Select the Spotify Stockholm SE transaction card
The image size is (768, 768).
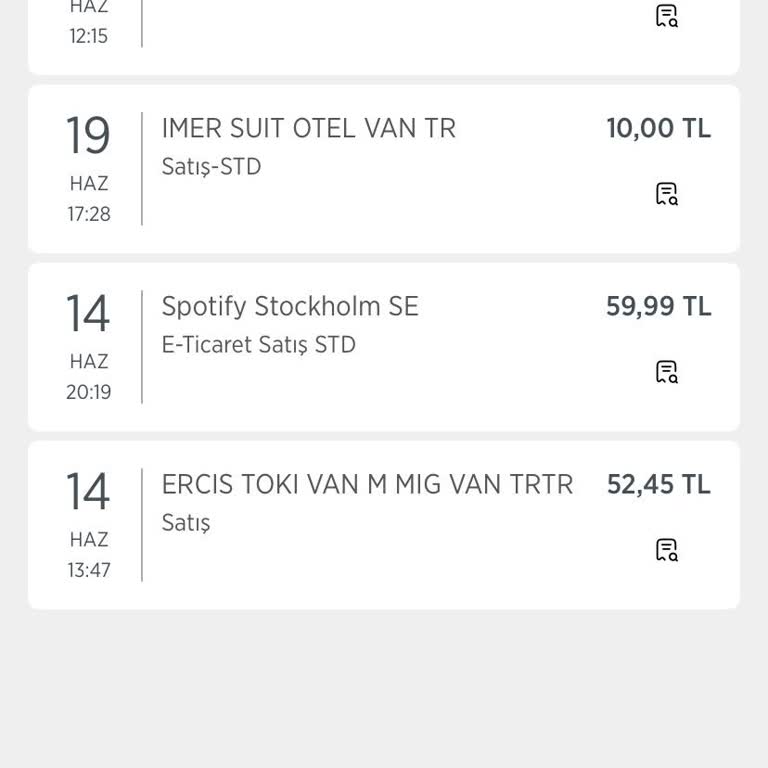click(x=290, y=307)
